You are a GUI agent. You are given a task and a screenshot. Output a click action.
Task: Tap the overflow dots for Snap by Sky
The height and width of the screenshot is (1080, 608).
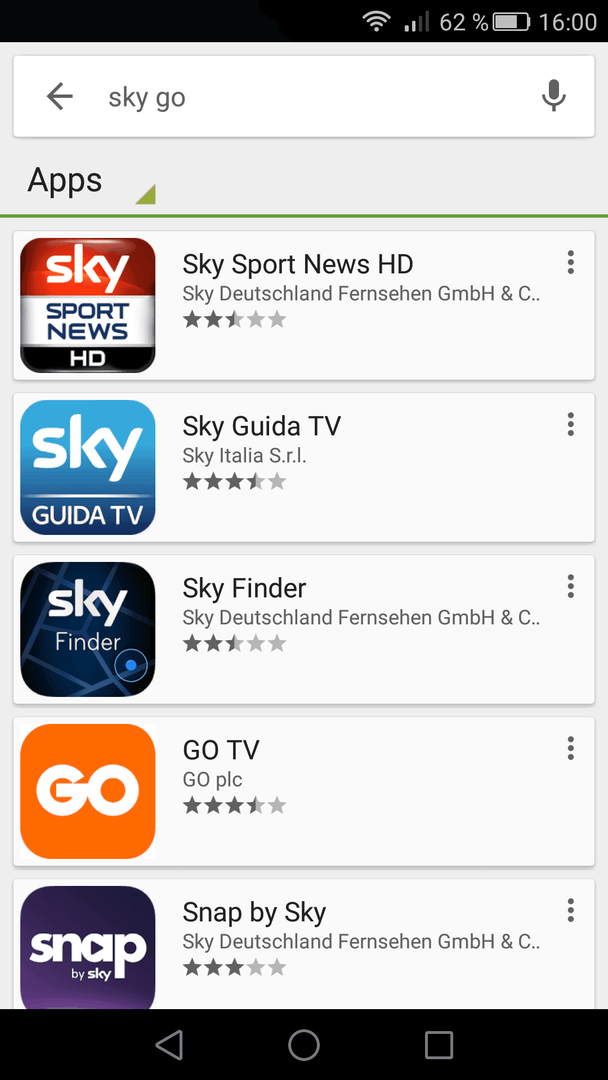coord(570,910)
